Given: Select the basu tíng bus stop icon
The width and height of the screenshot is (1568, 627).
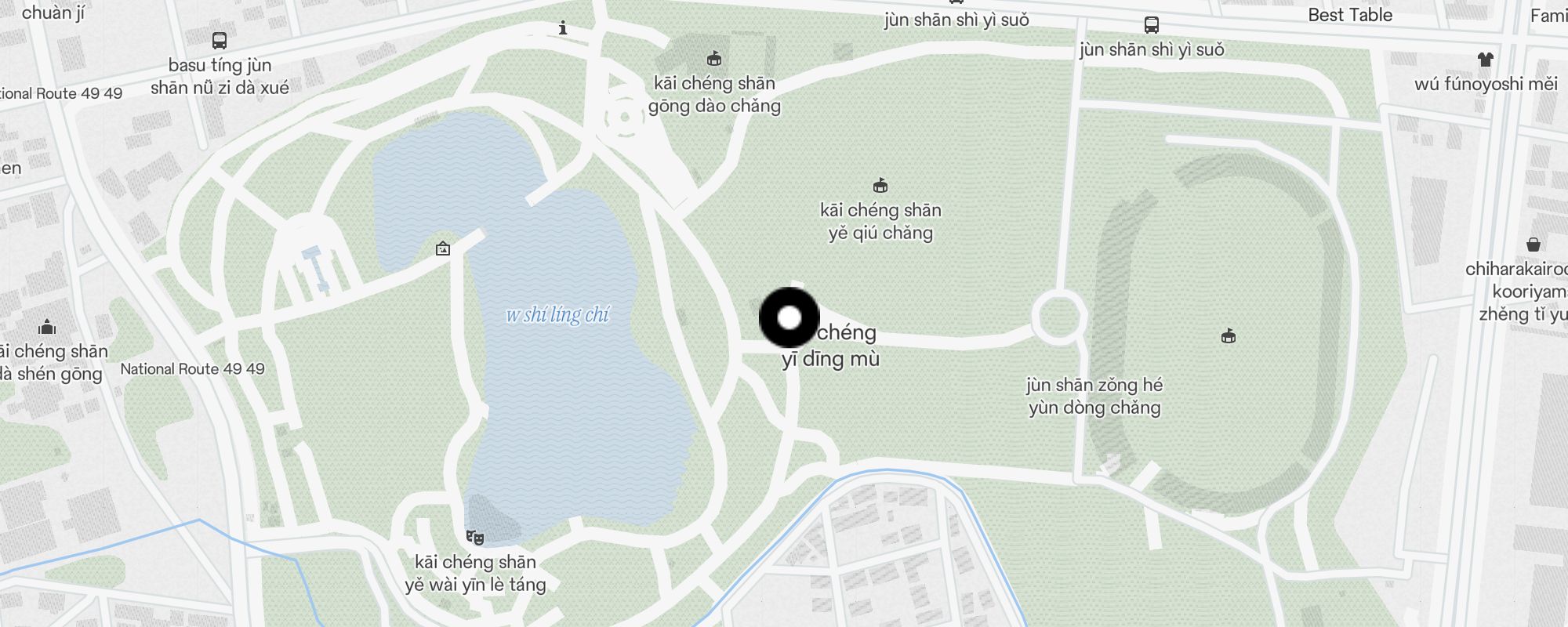Looking at the screenshot, I should pos(220,41).
